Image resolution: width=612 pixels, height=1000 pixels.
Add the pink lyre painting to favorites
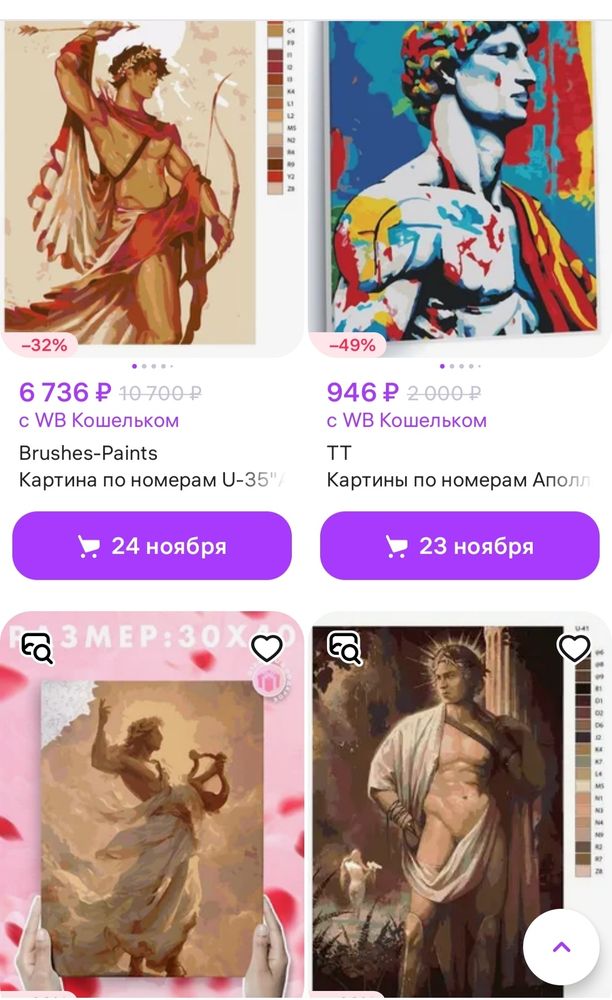pyautogui.click(x=266, y=649)
